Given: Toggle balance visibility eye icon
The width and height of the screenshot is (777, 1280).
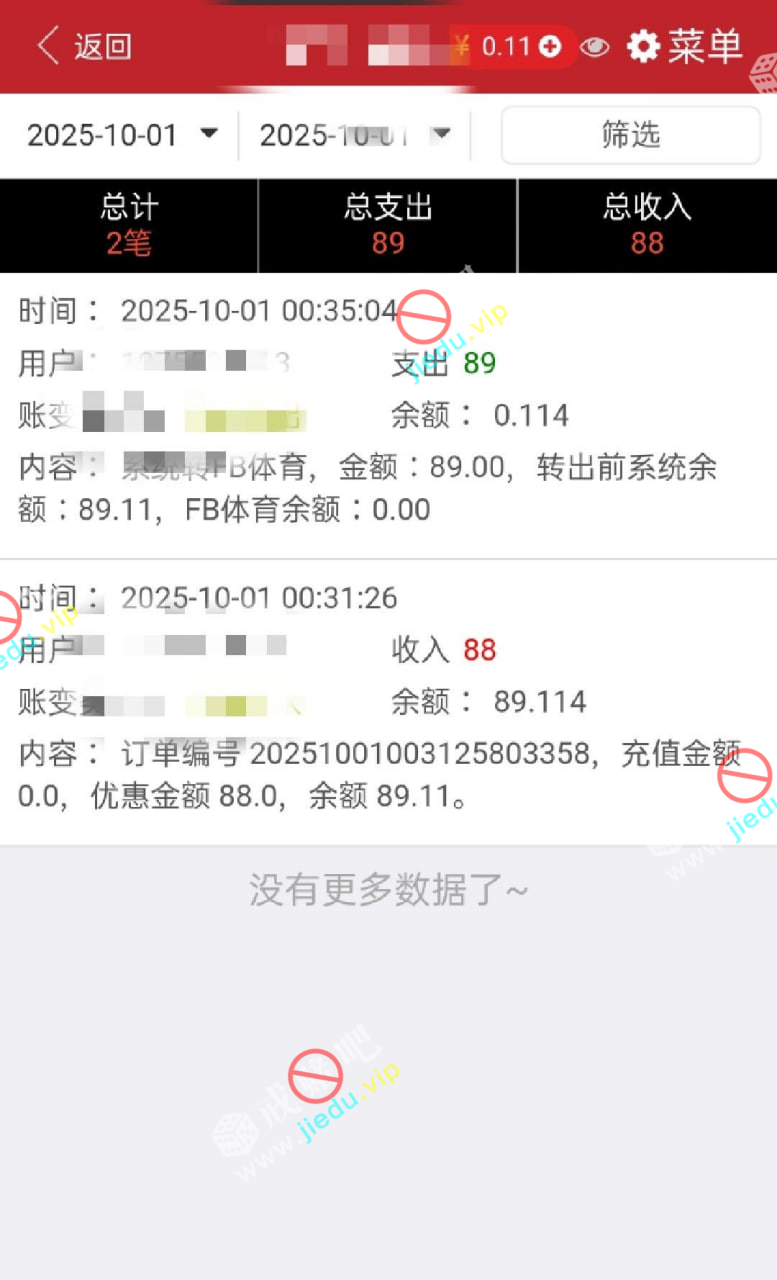Looking at the screenshot, I should [x=595, y=46].
